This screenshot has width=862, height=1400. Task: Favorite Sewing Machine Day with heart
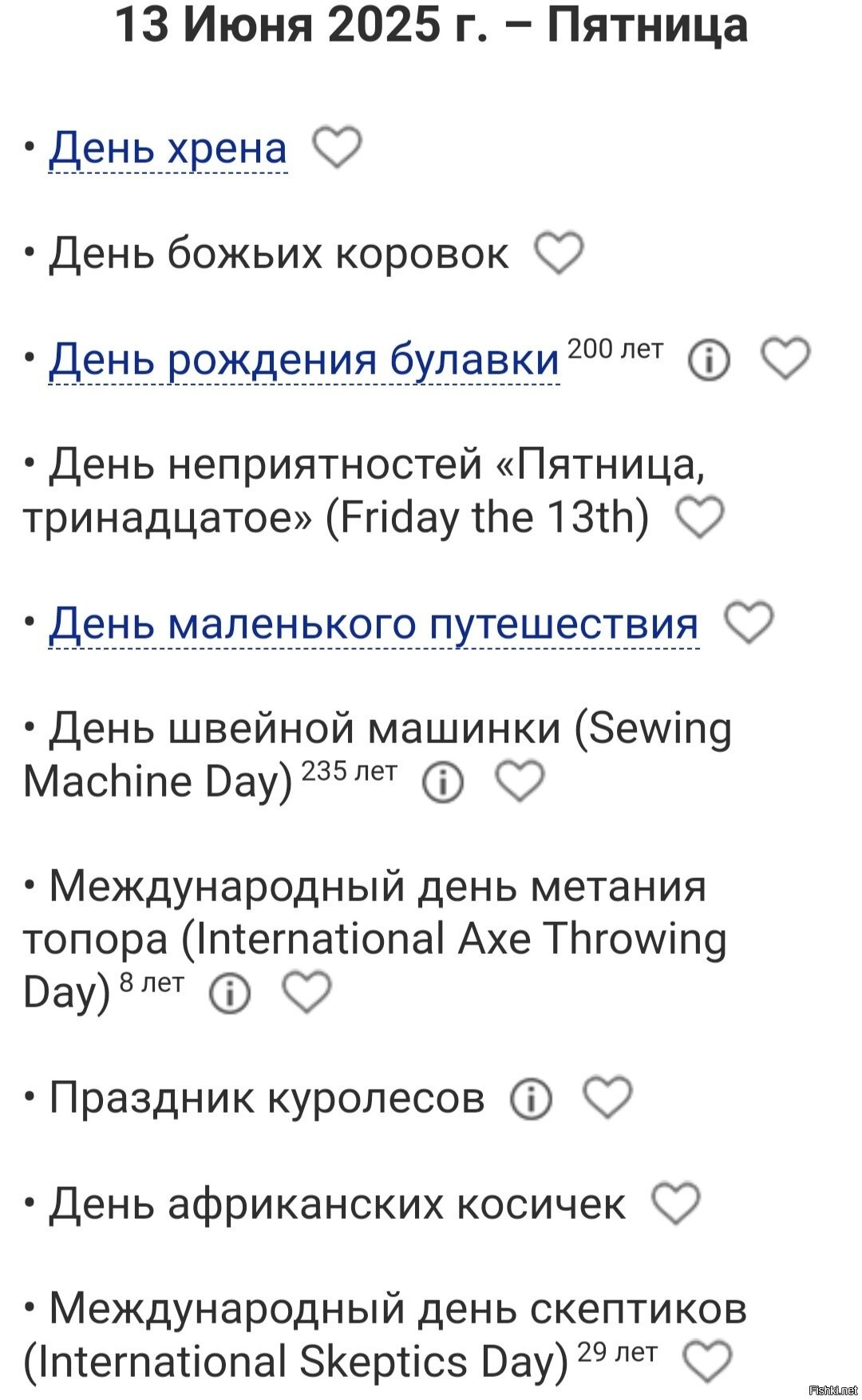[520, 781]
